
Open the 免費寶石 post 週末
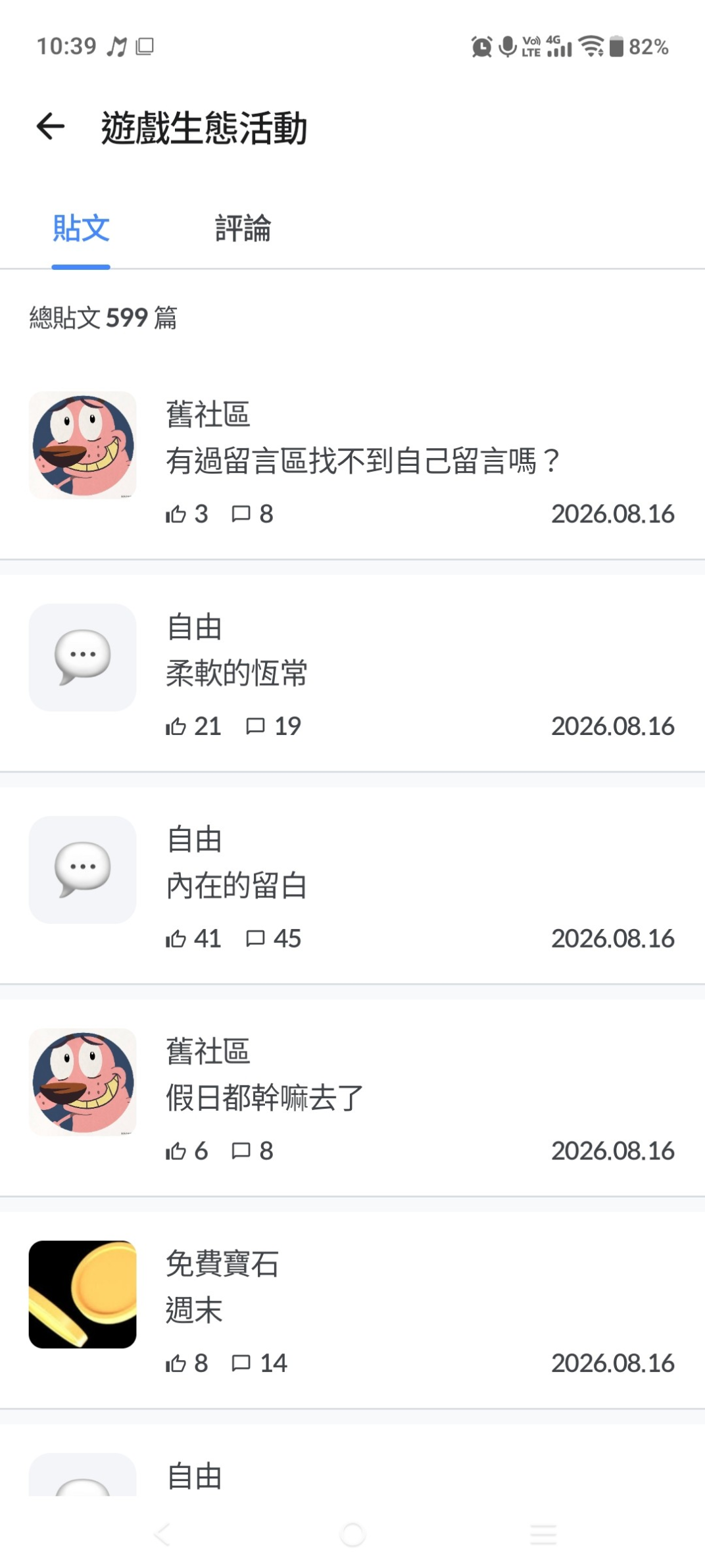(x=352, y=1309)
